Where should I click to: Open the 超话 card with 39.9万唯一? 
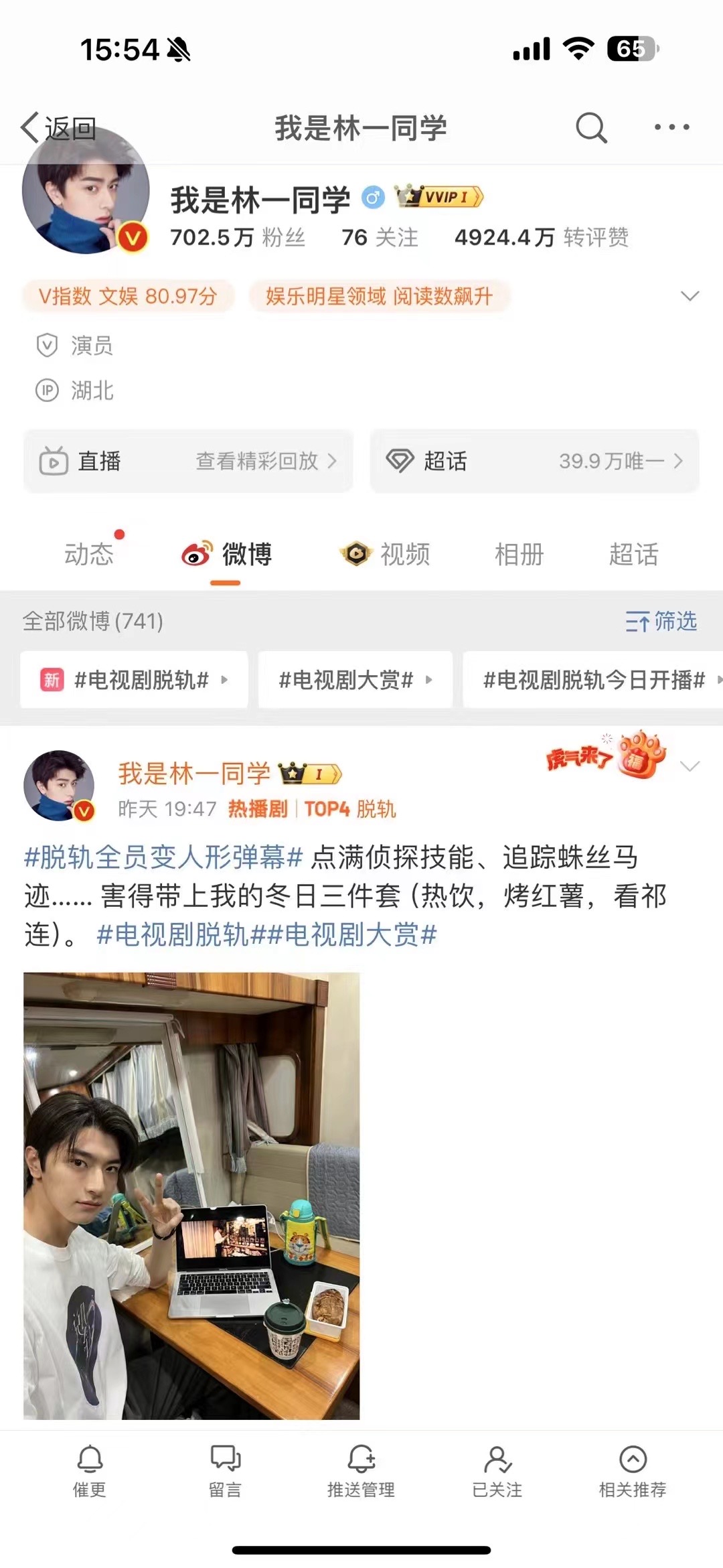click(534, 461)
